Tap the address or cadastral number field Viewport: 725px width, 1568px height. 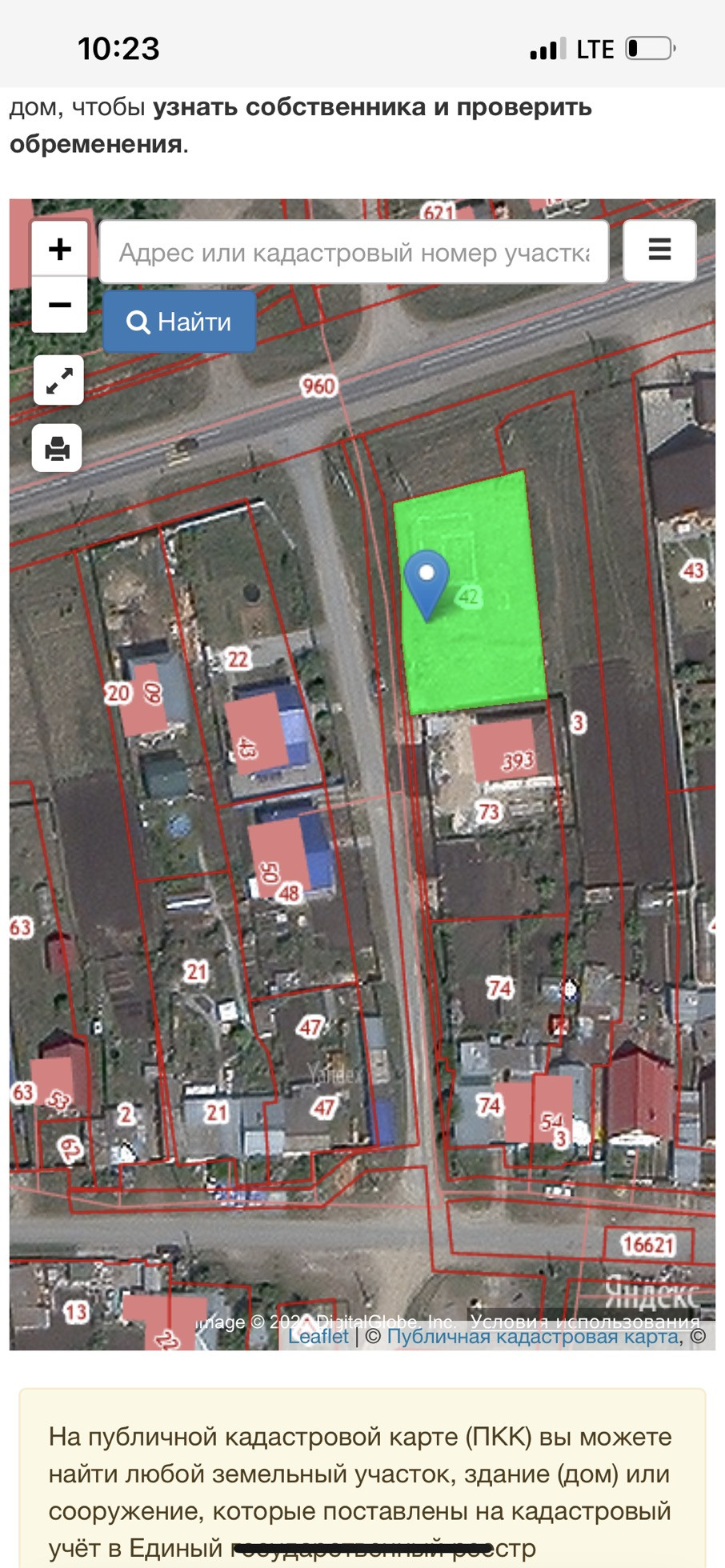pyautogui.click(x=354, y=253)
